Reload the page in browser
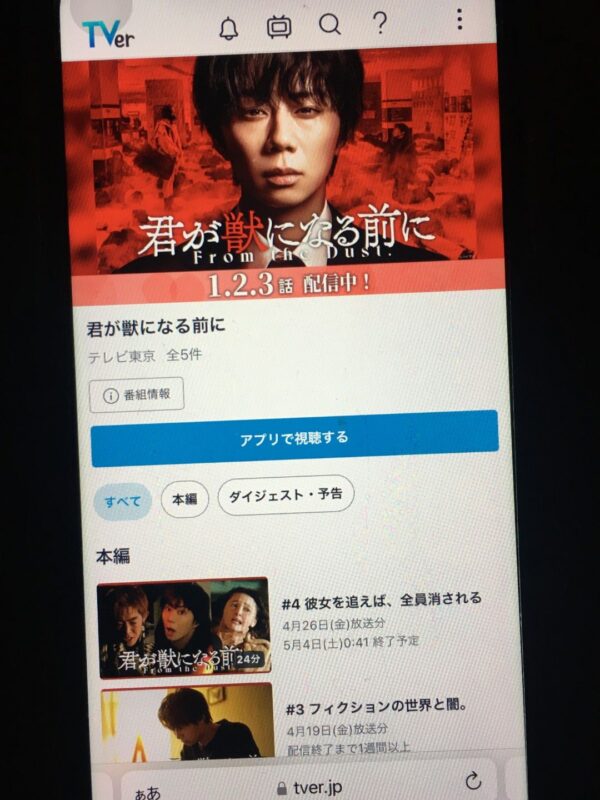 pos(473,782)
